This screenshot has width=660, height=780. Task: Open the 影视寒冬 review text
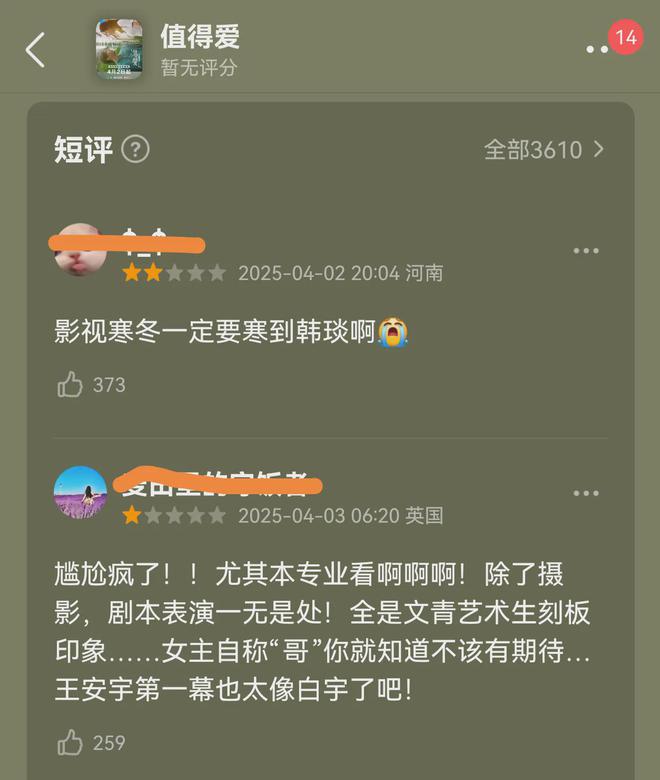click(x=232, y=332)
